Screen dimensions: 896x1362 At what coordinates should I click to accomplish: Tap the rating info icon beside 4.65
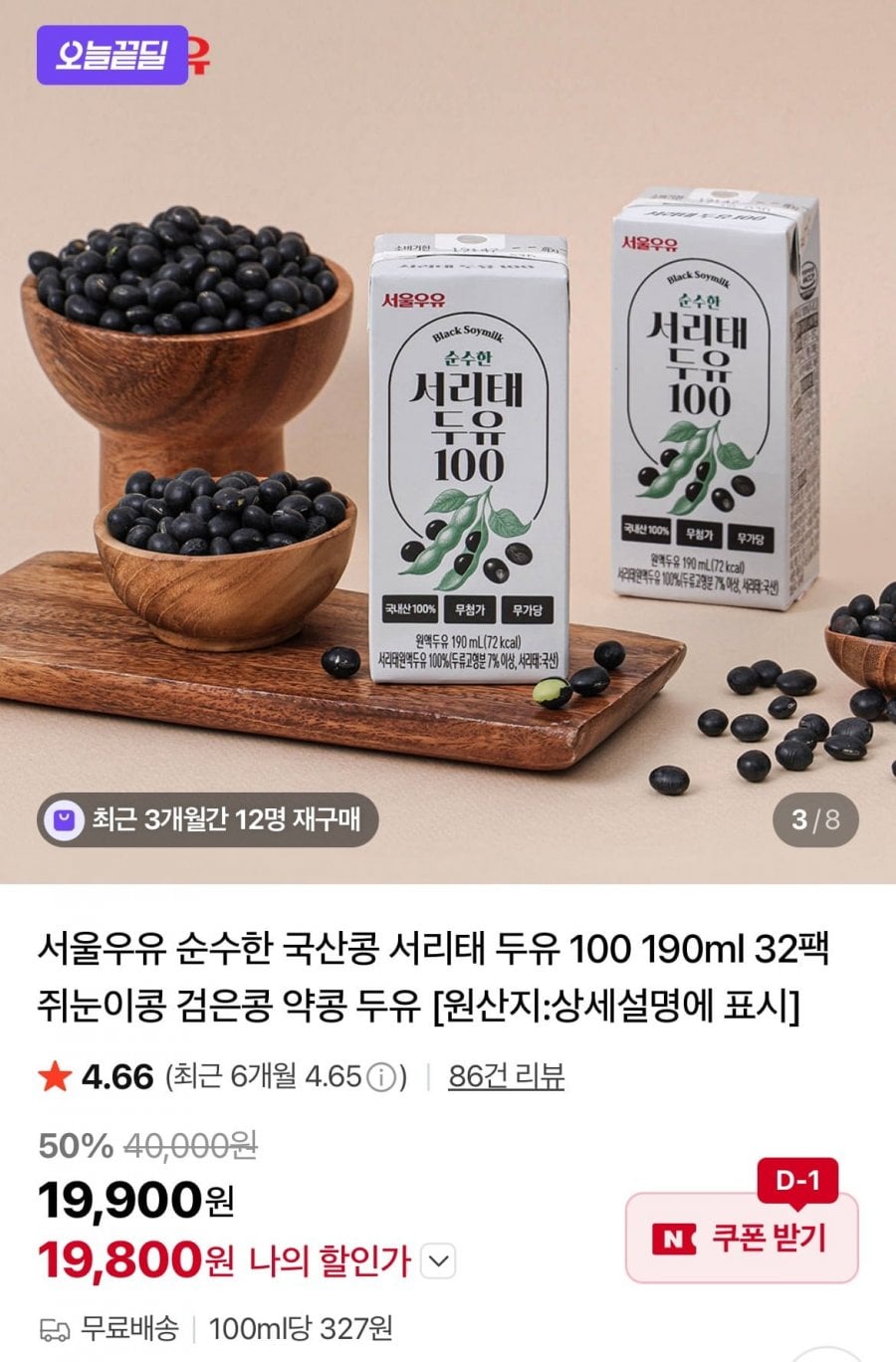click(379, 1077)
